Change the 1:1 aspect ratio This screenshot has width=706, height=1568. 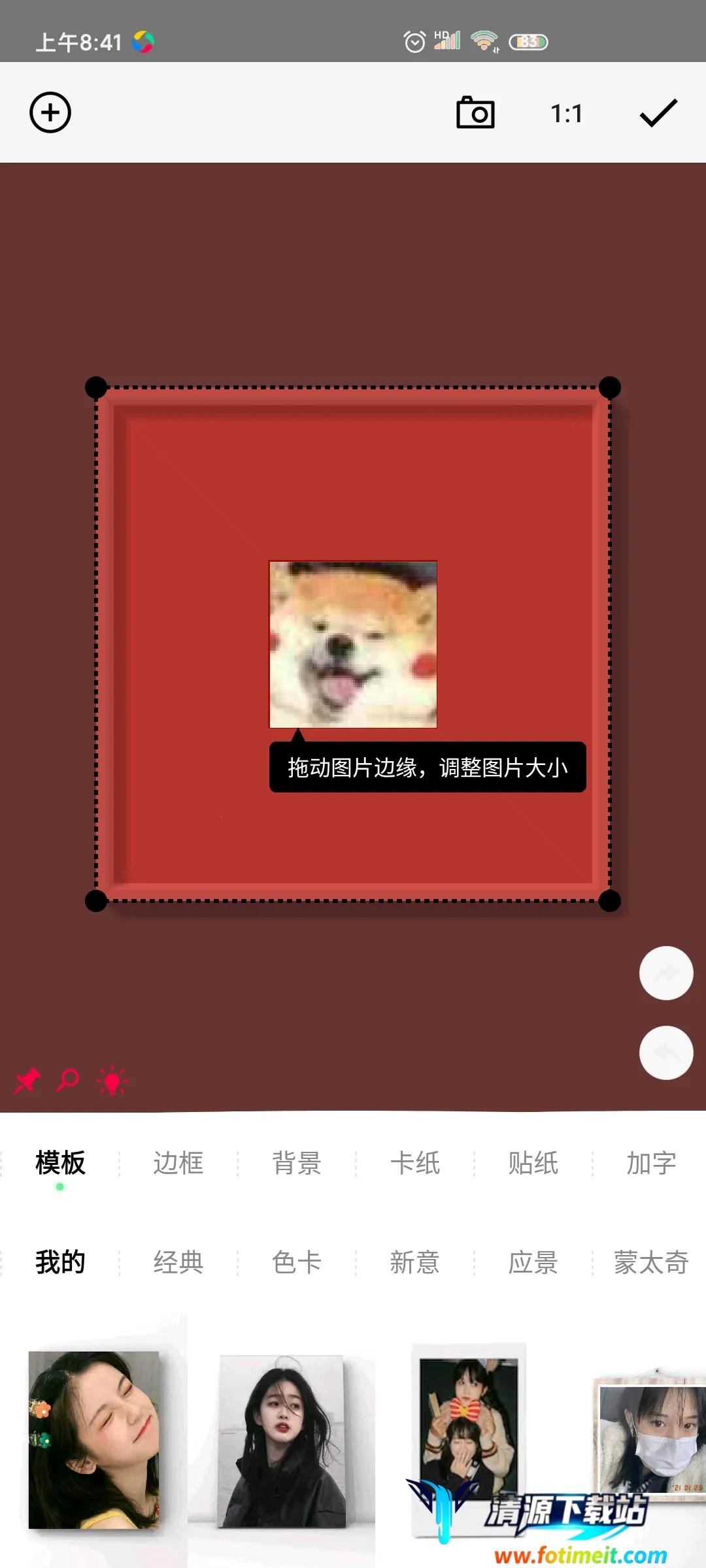point(566,114)
